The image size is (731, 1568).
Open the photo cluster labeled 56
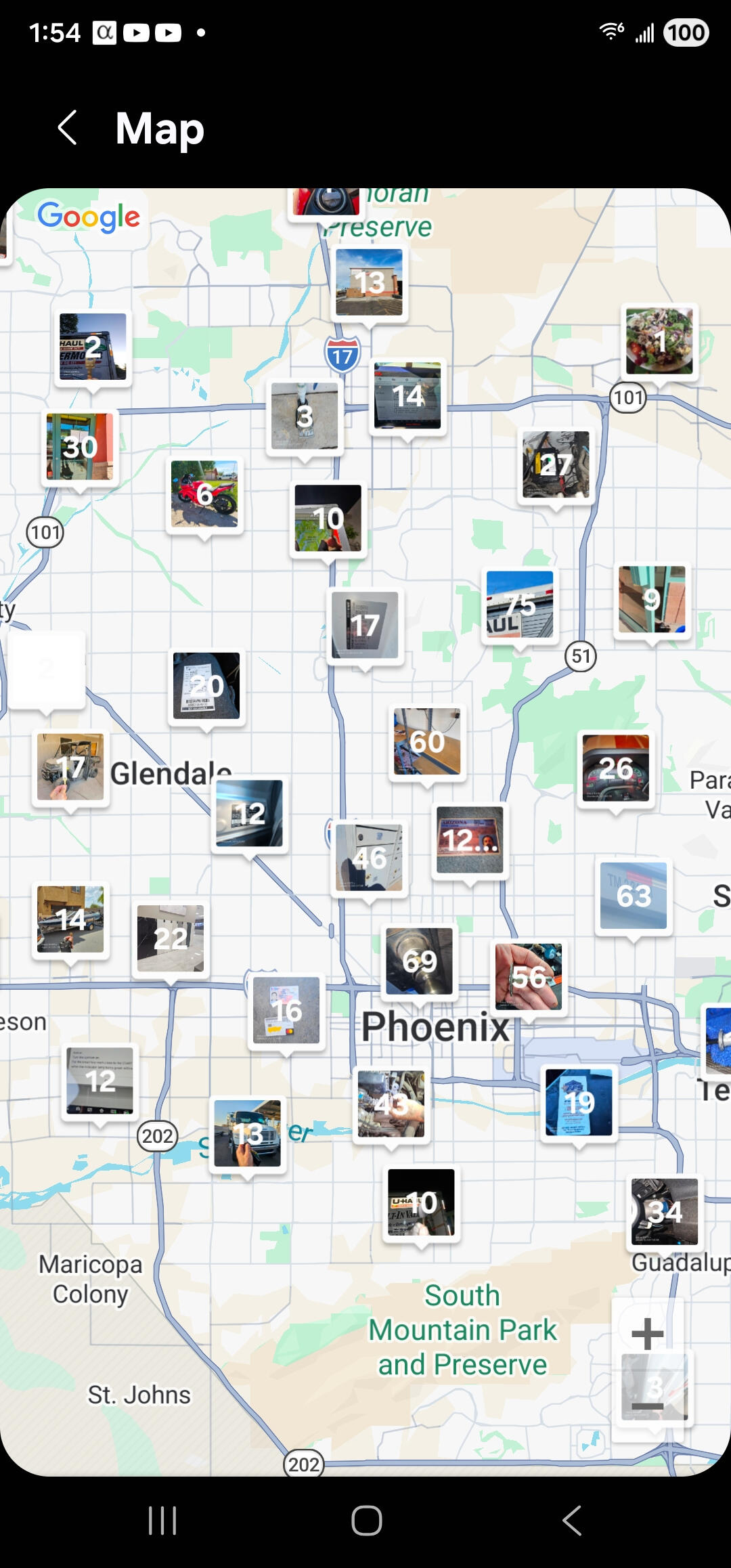pos(529,976)
